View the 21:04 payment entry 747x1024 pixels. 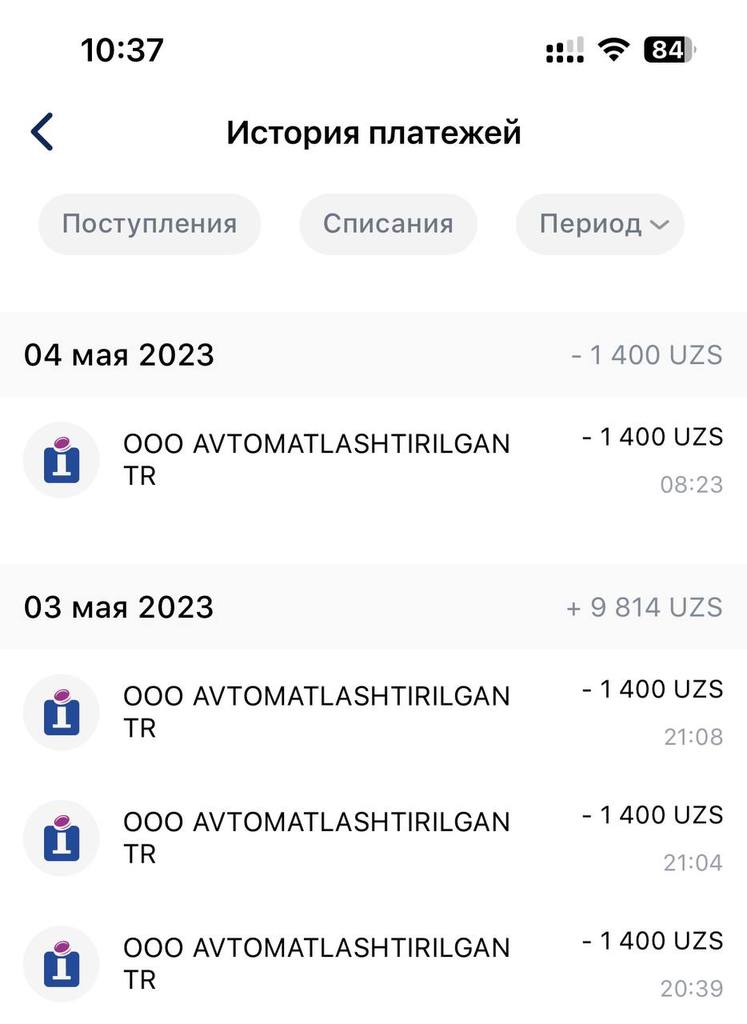coord(373,838)
